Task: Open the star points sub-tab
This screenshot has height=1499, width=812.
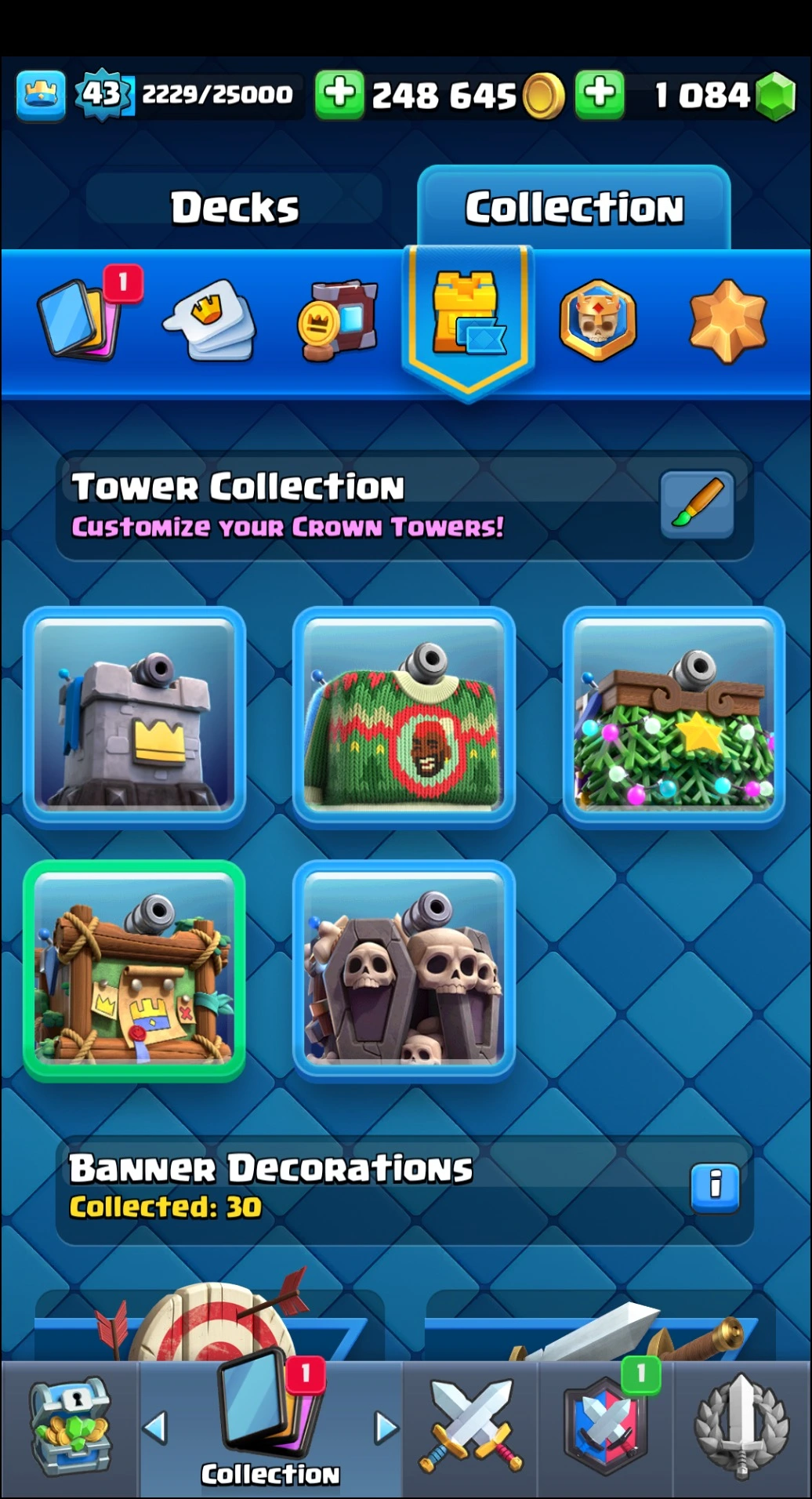Action: coord(727,319)
